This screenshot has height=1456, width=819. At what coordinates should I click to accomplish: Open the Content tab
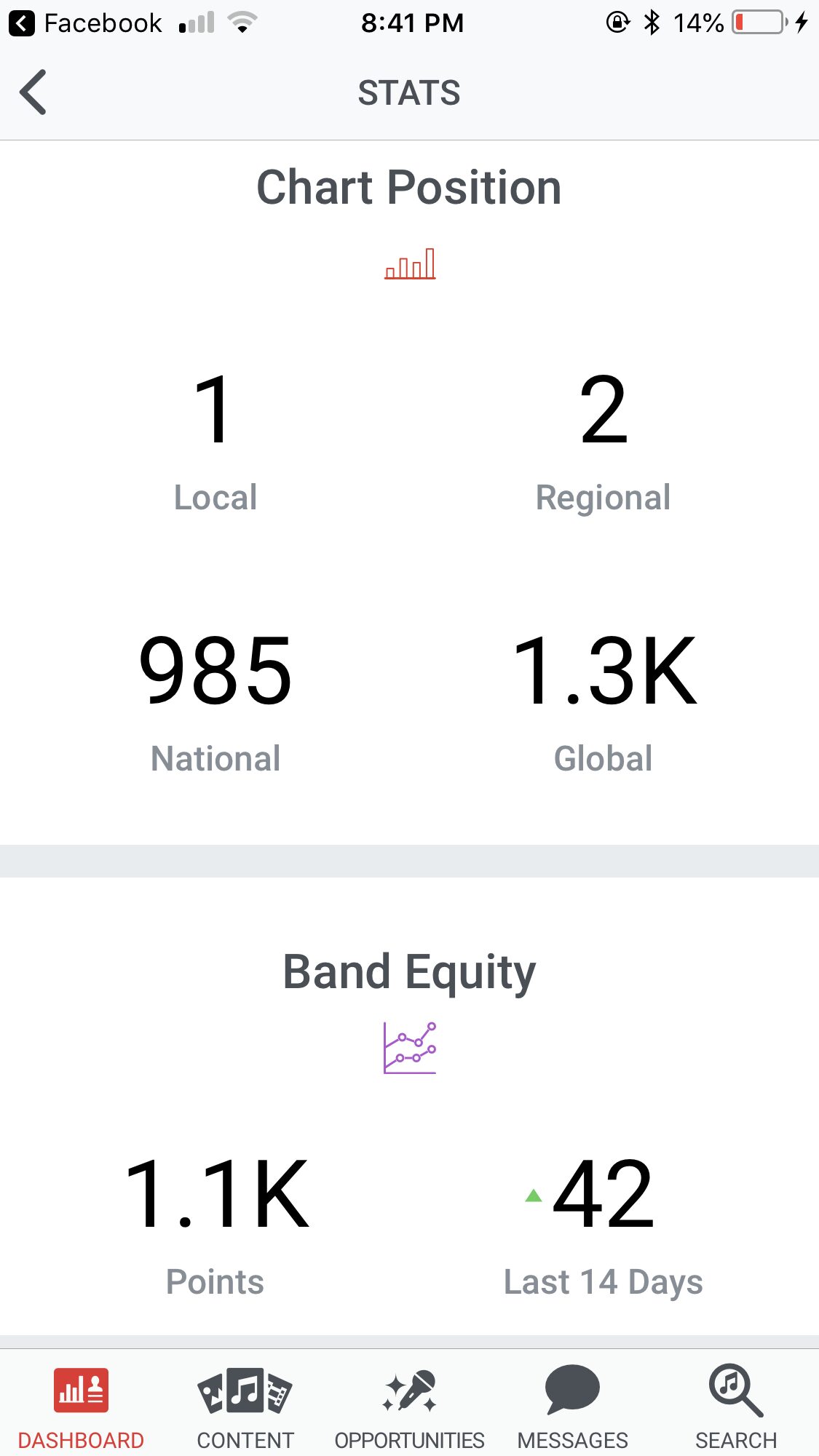(x=245, y=1407)
